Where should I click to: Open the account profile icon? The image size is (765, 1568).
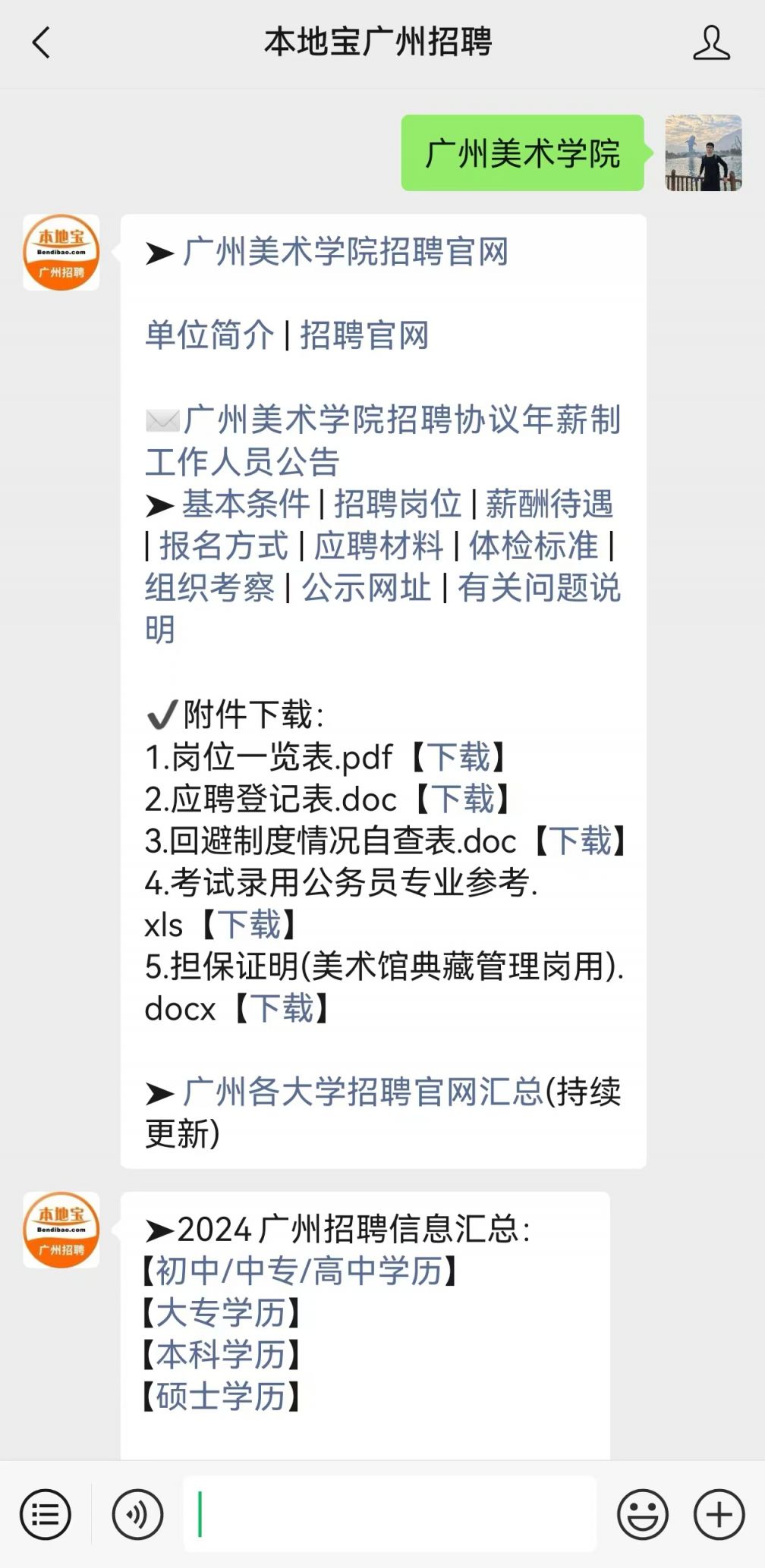(x=711, y=42)
